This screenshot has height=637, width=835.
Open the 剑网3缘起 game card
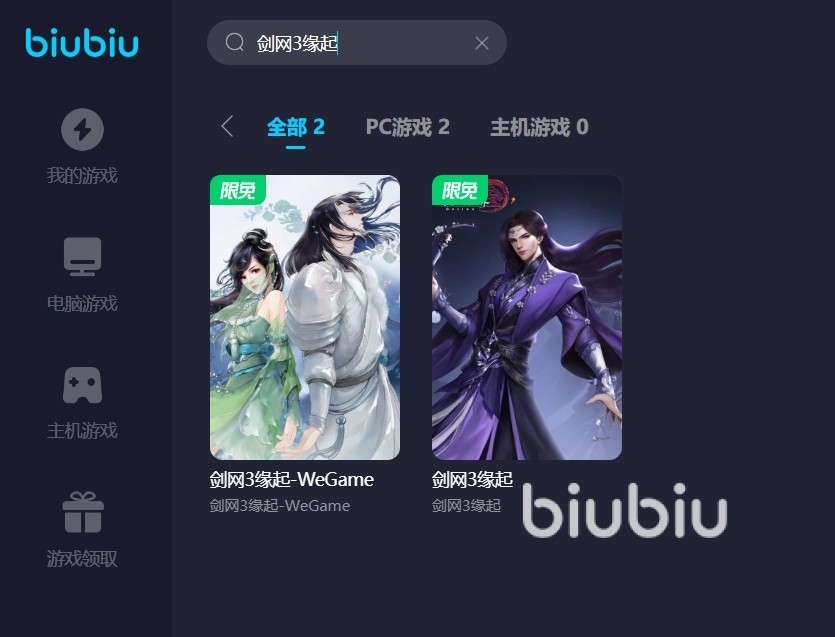(x=527, y=317)
